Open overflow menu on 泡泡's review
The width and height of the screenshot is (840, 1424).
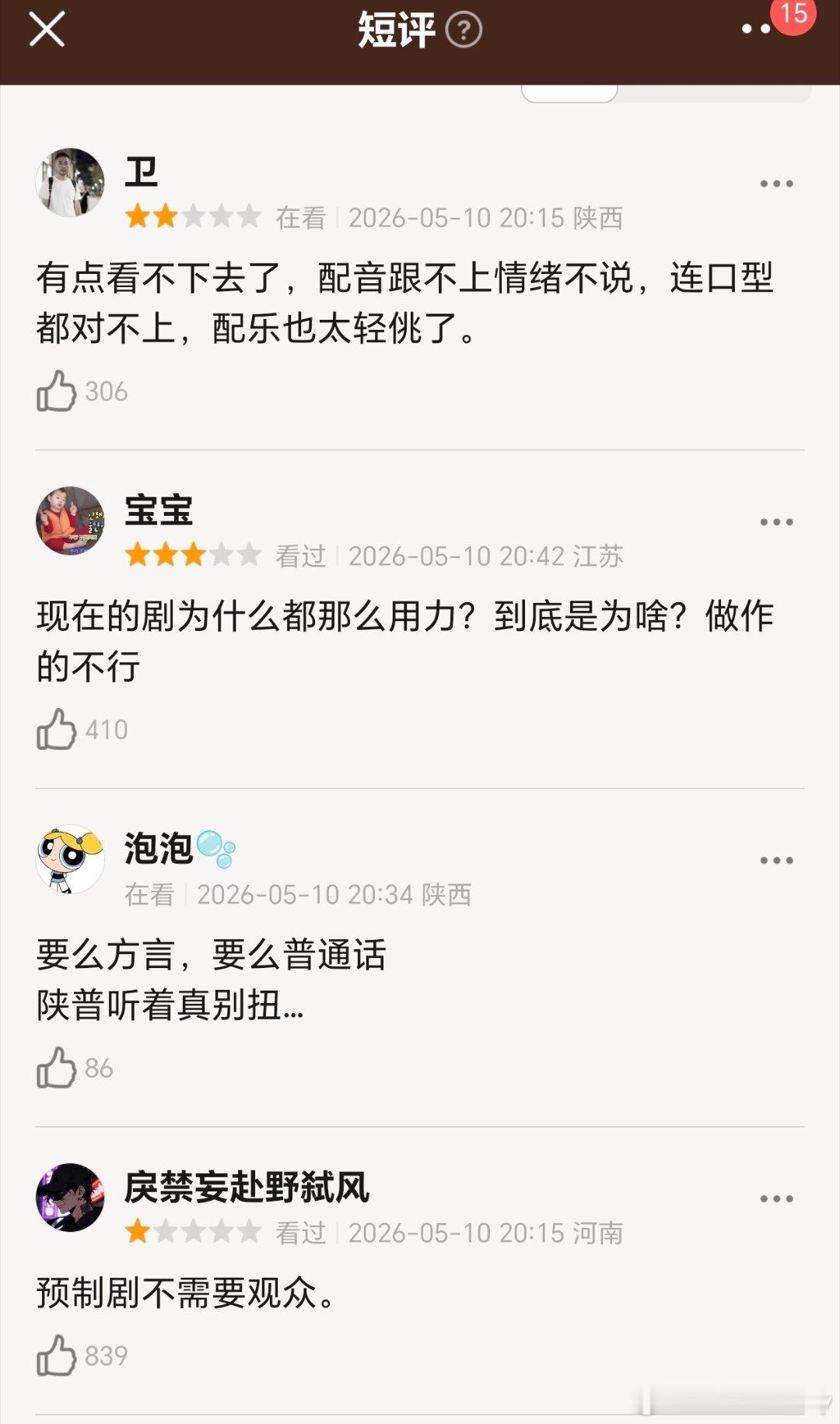776,861
